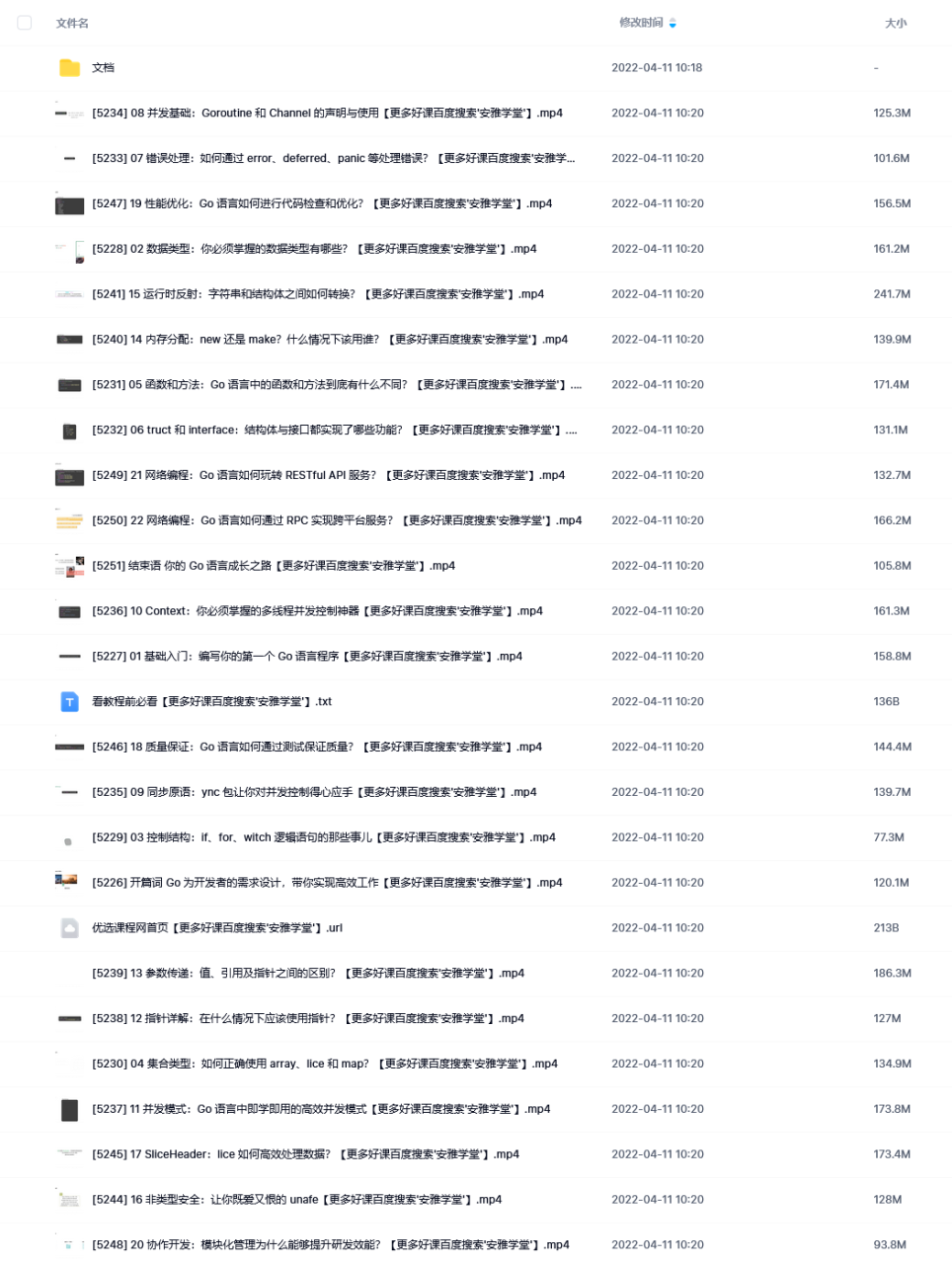This screenshot has height=1264, width=952.
Task: Open video 21 网络编程 RESTful API 服务
Action: 328,476
